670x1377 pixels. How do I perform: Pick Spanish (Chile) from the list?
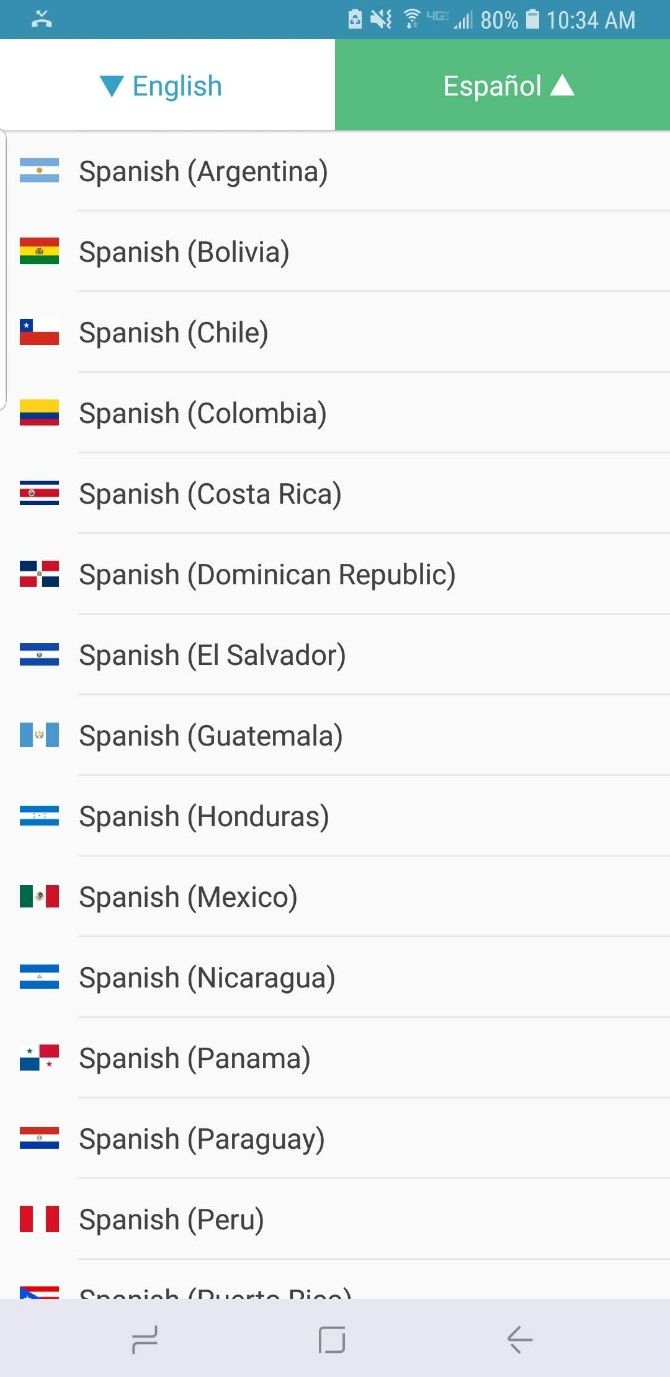tap(335, 332)
